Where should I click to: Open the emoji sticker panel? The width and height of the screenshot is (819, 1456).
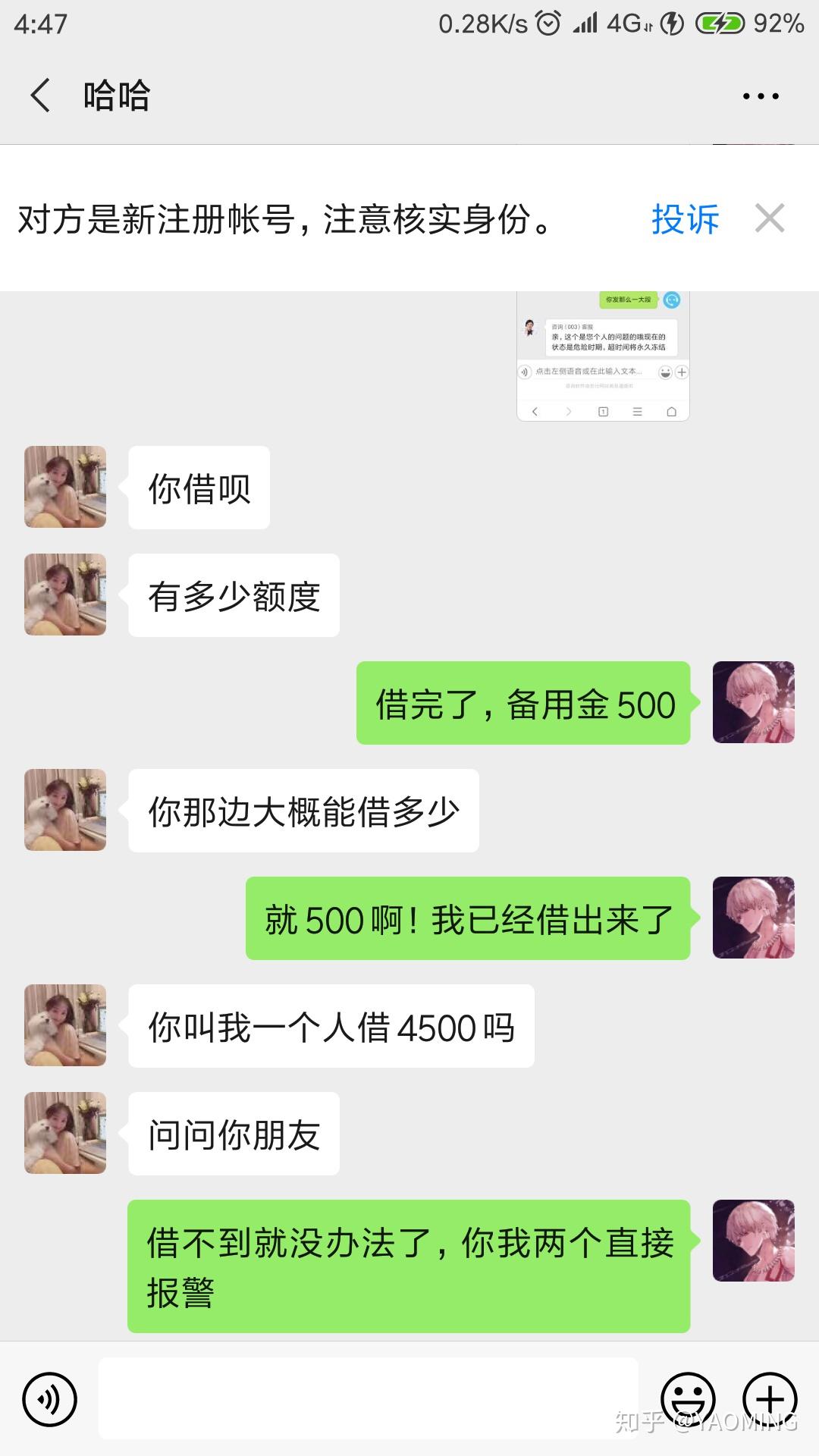pos(688,1399)
